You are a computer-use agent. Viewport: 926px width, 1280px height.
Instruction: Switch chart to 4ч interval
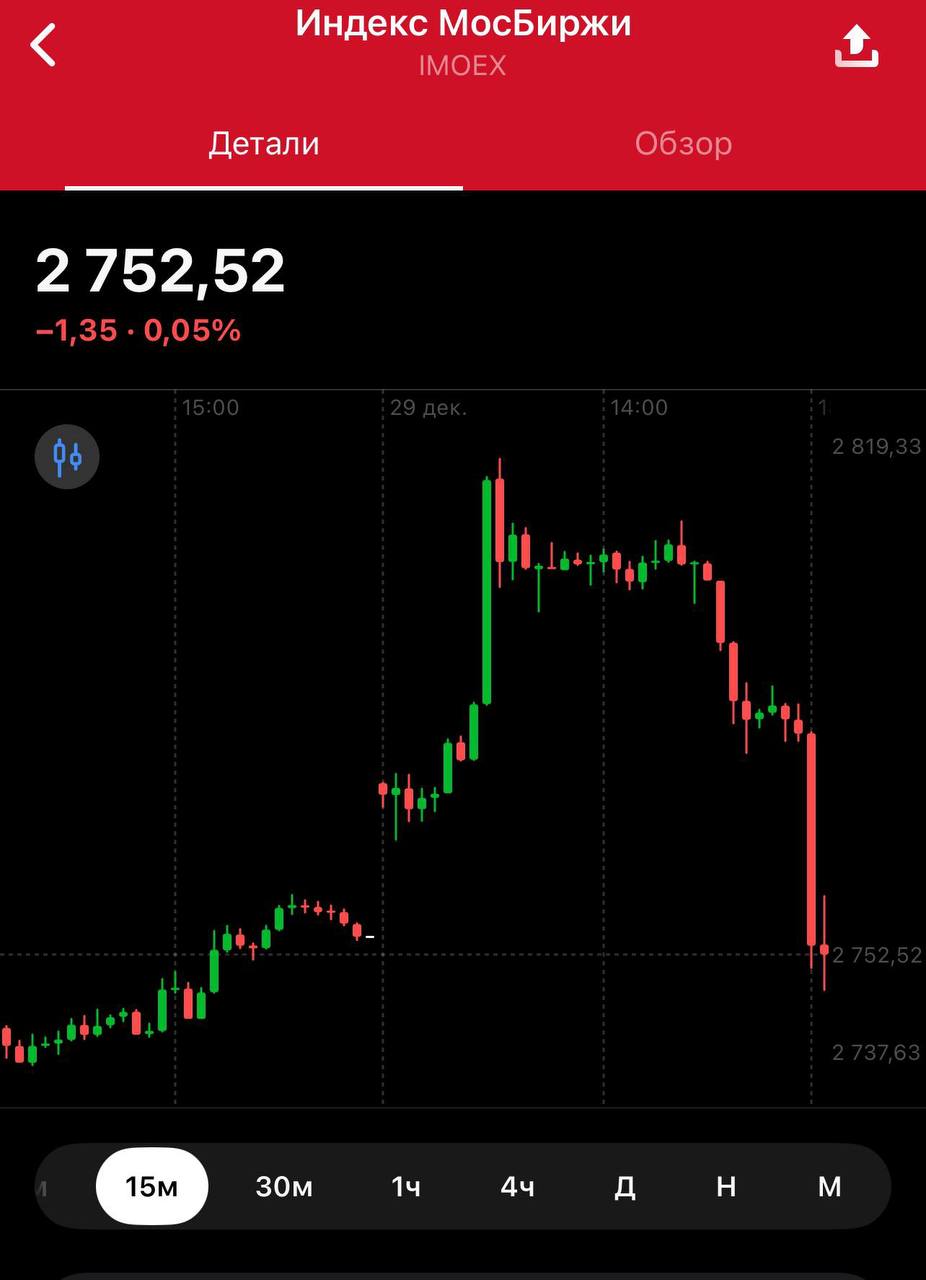(517, 1186)
